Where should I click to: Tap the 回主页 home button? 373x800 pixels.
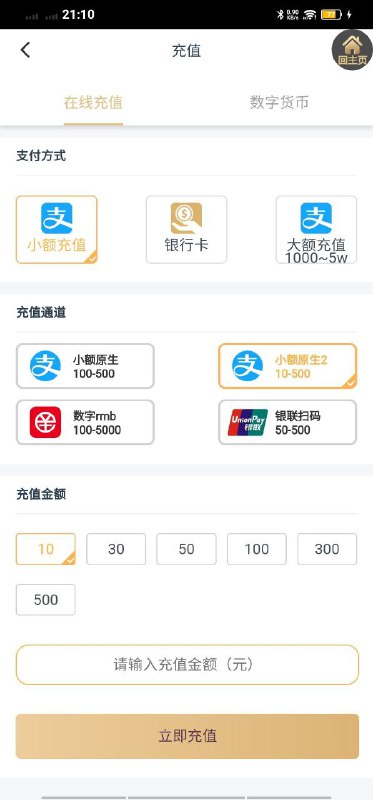352,50
